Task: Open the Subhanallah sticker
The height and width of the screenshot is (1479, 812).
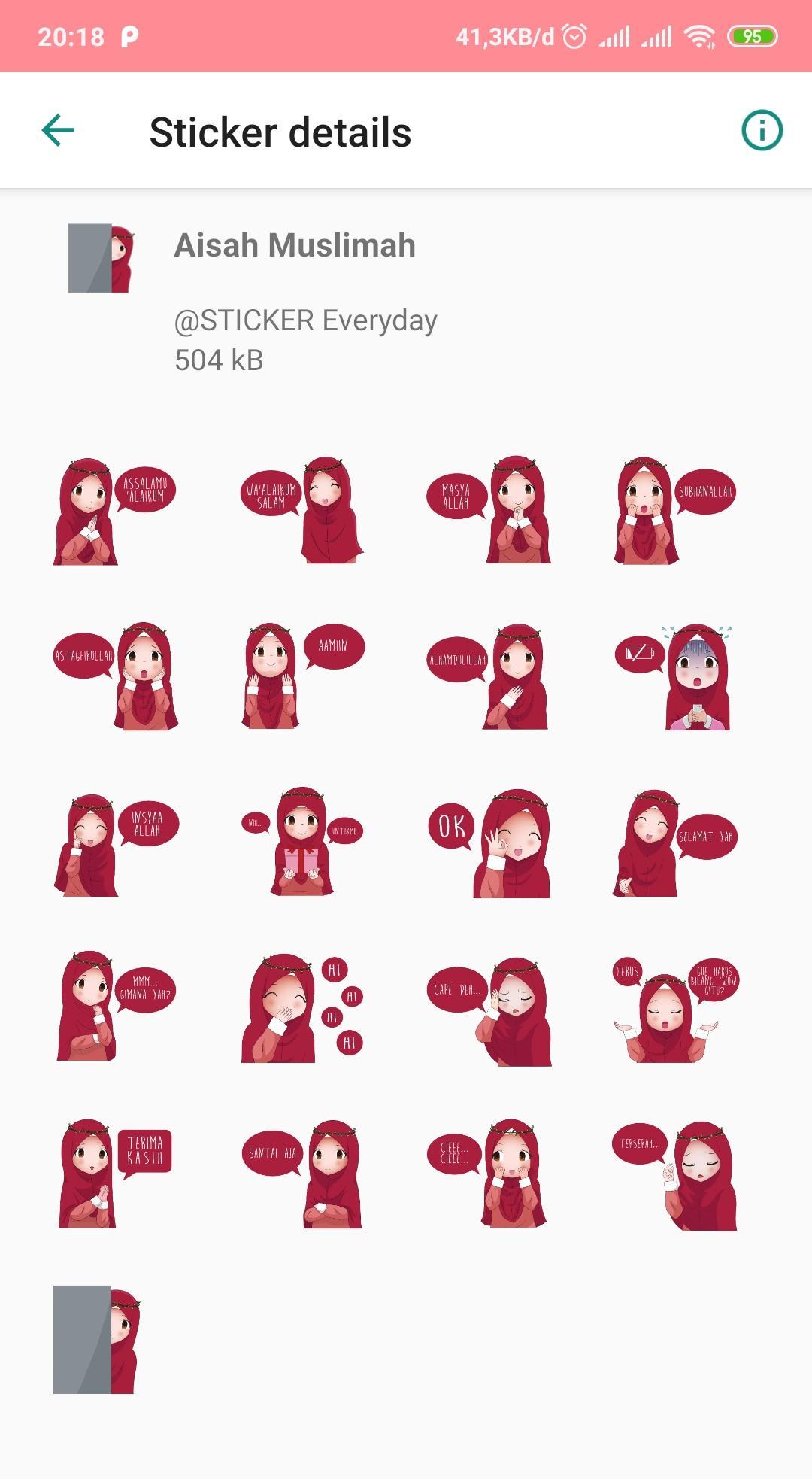Action: point(674,511)
